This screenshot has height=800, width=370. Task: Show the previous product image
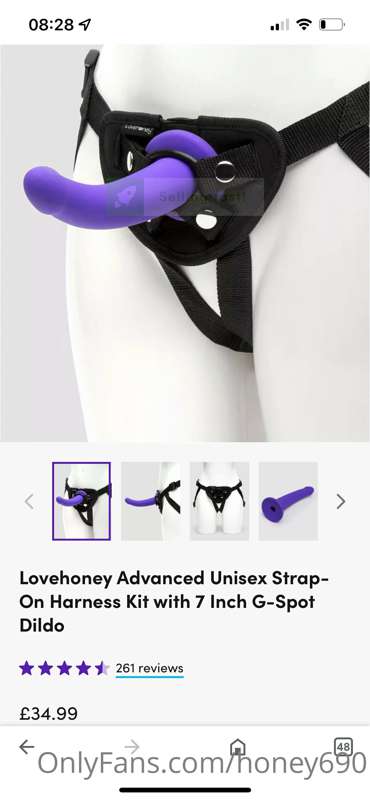[30, 502]
